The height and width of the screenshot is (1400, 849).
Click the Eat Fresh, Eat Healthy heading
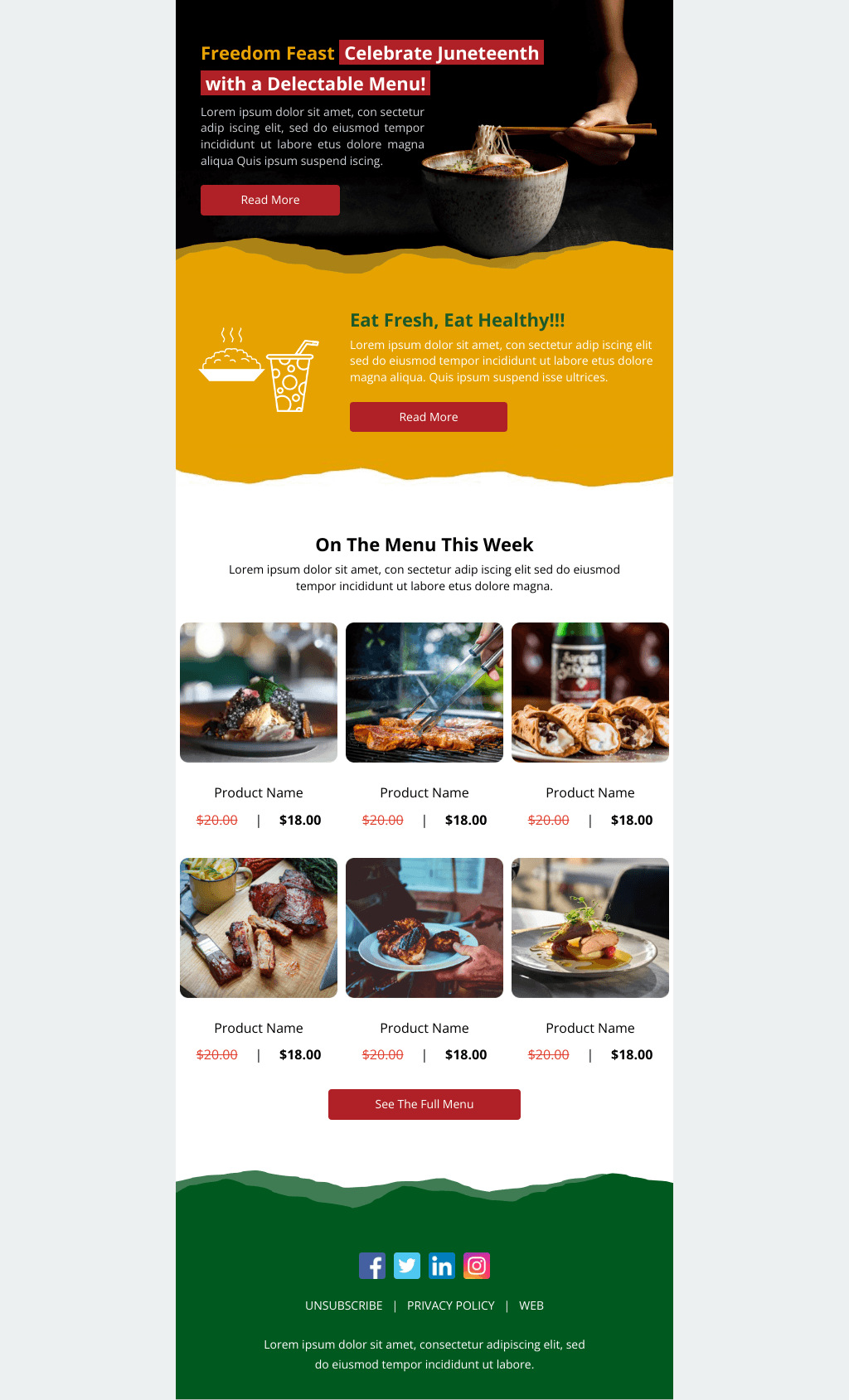click(457, 319)
